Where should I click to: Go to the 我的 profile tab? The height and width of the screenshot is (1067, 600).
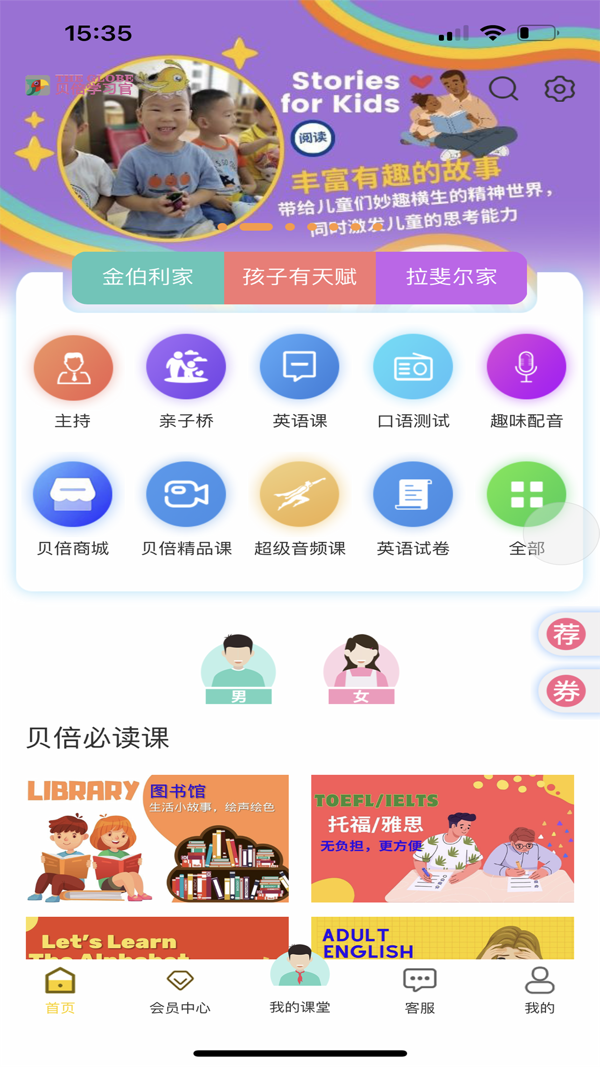[x=540, y=990]
